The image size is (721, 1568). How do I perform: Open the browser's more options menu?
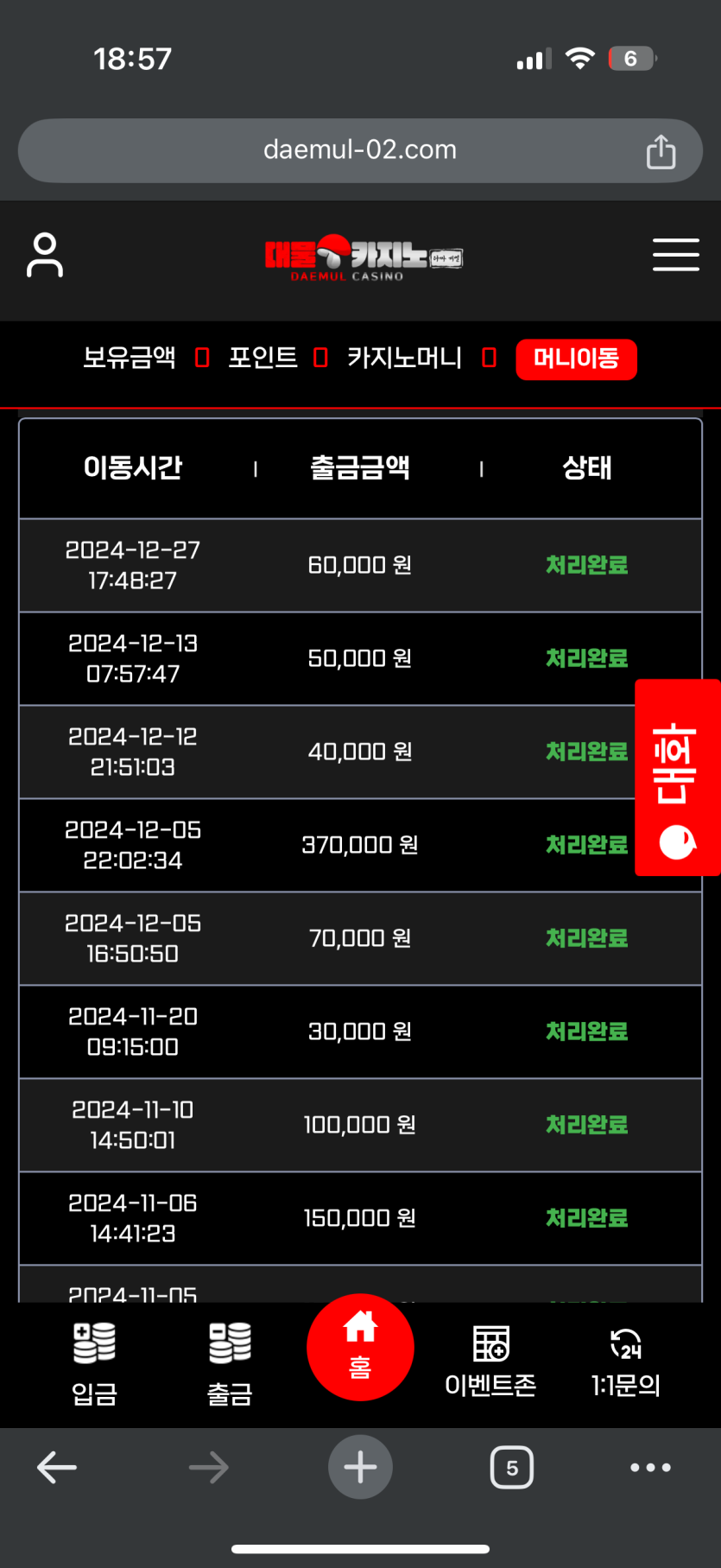point(650,1467)
